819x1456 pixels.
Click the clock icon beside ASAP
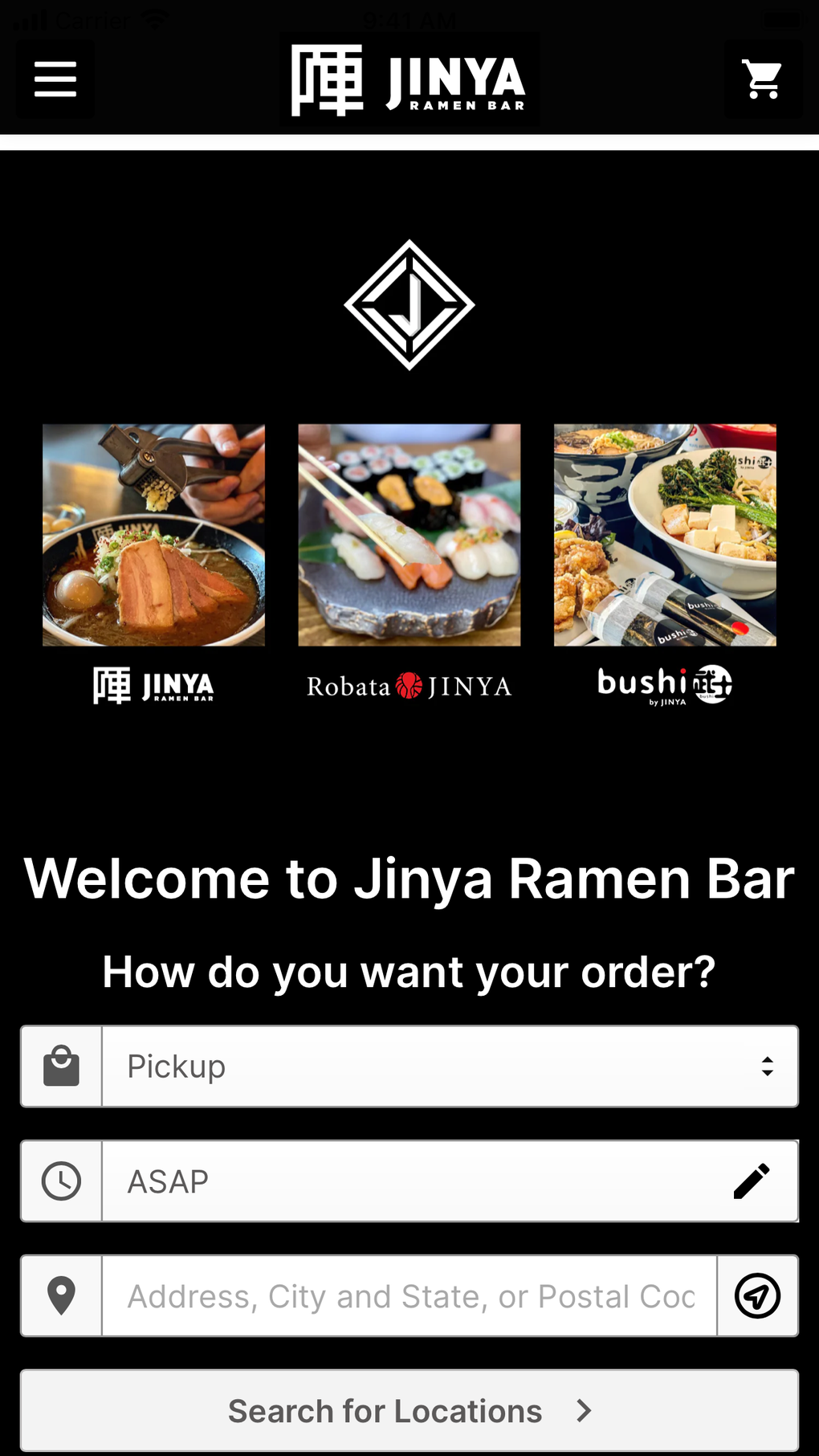(61, 1181)
